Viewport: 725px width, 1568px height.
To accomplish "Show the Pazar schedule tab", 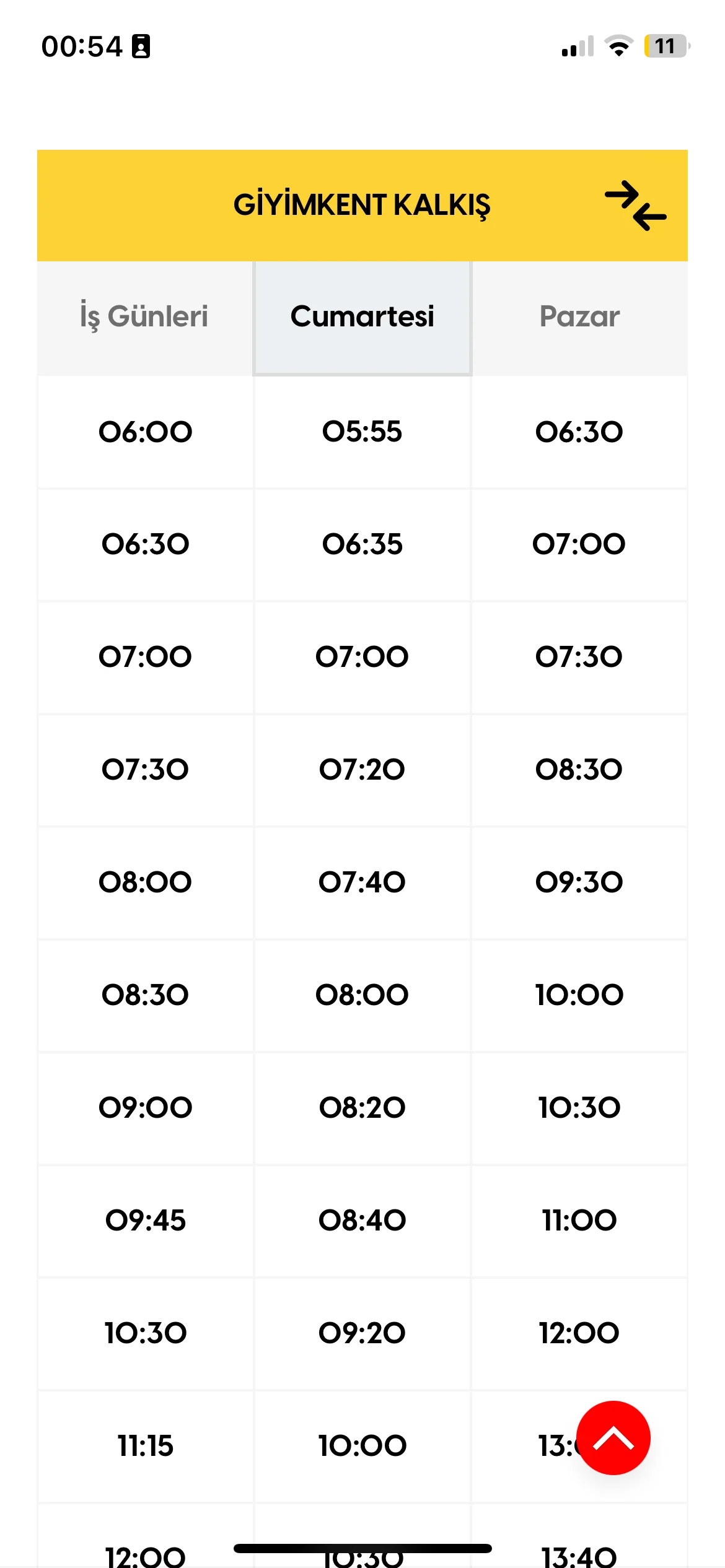I will [579, 317].
